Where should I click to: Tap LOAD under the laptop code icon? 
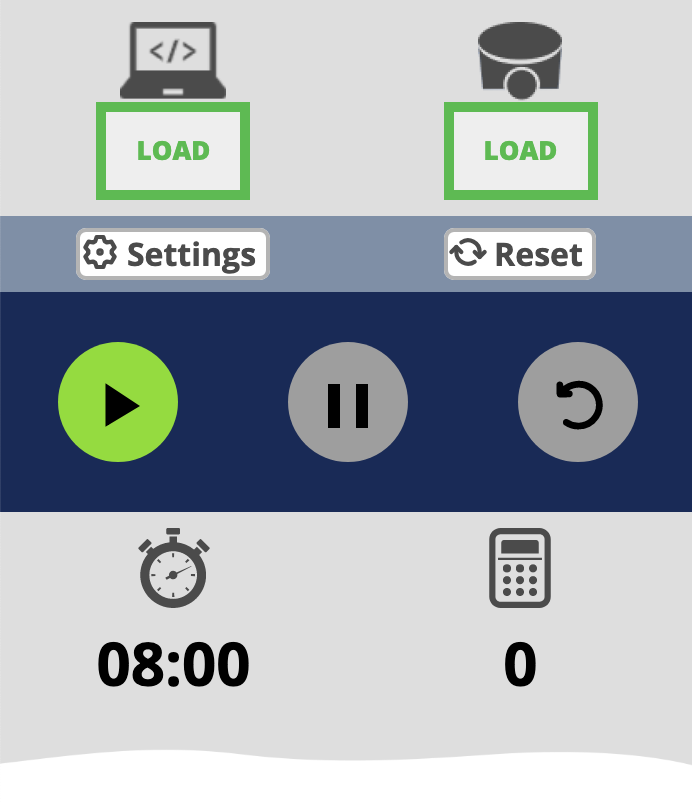click(173, 151)
